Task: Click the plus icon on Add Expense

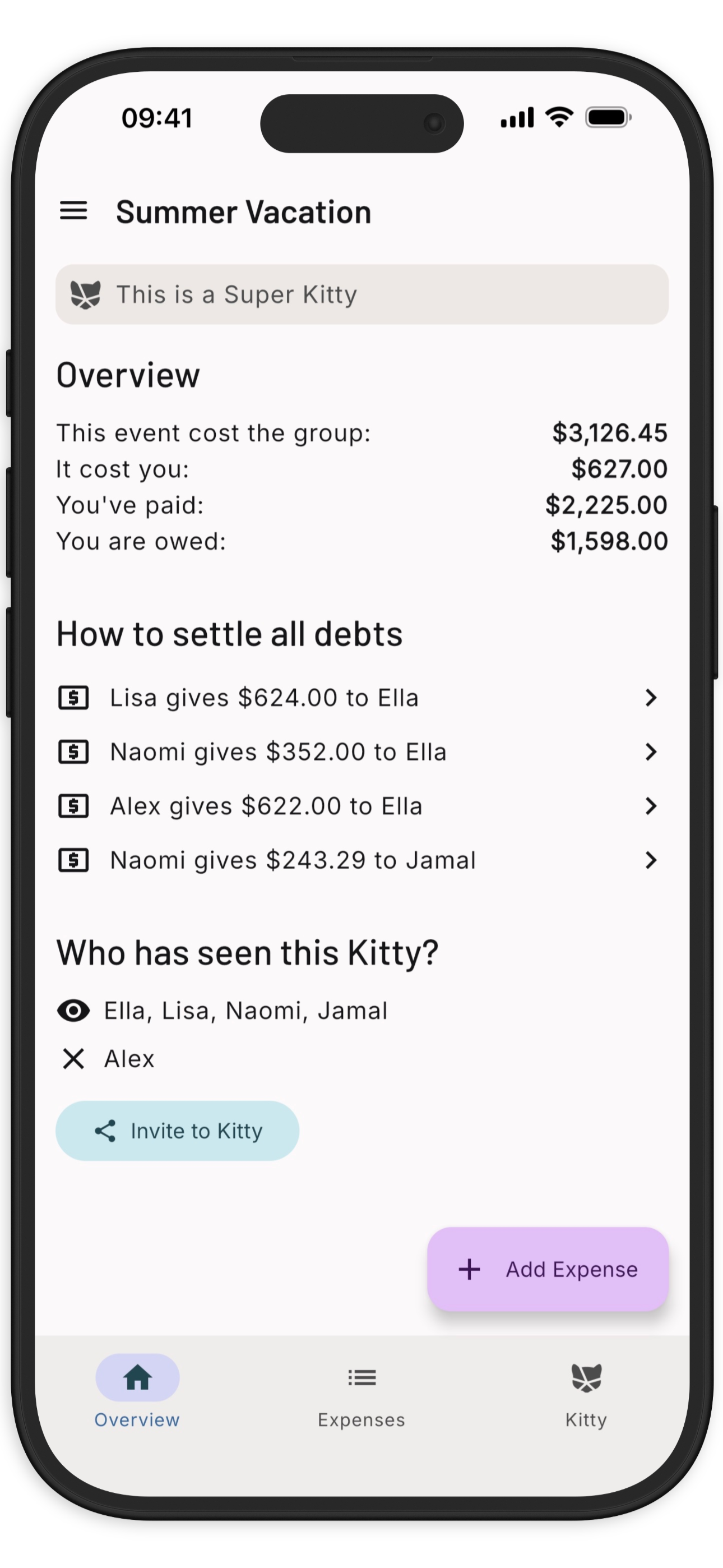Action: click(468, 1270)
